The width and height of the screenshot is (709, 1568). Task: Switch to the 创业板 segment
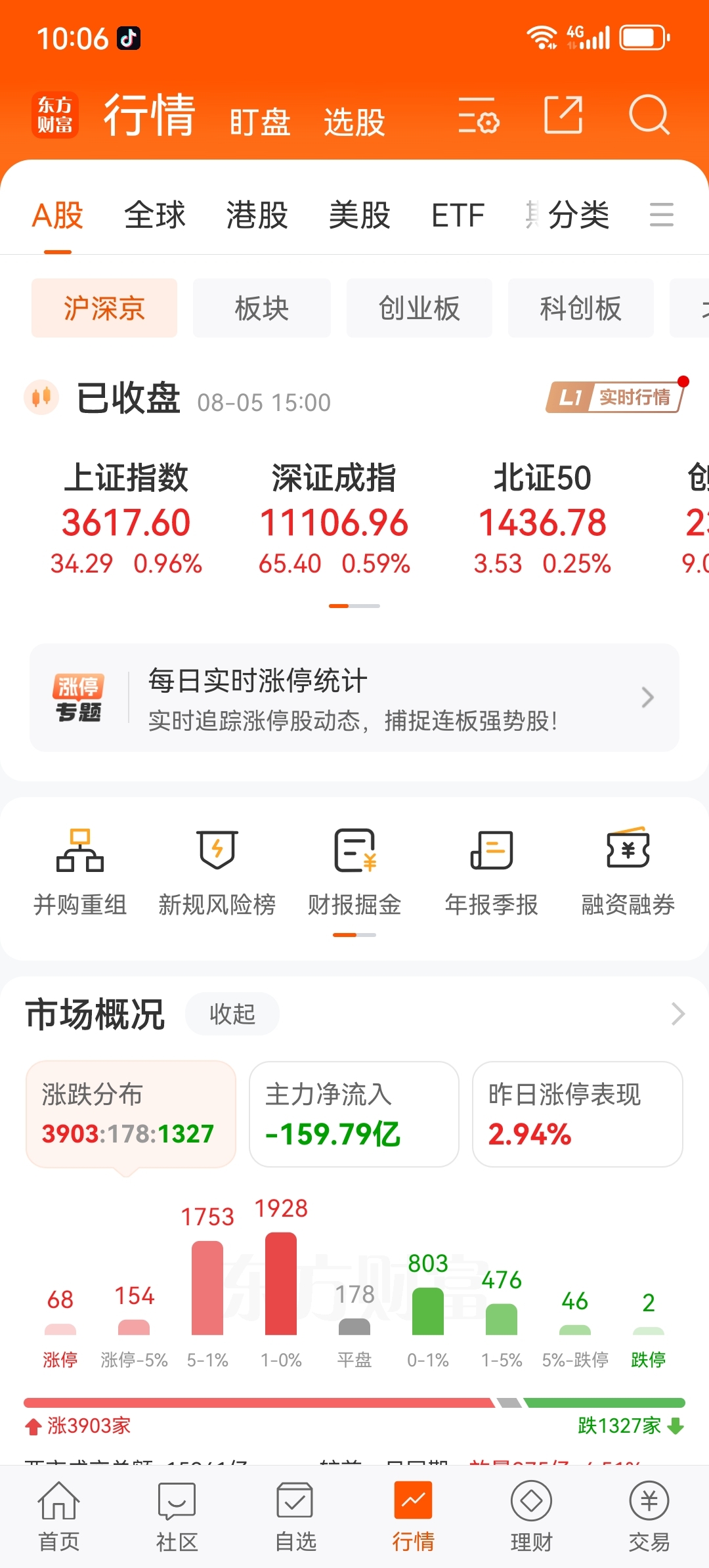point(419,308)
